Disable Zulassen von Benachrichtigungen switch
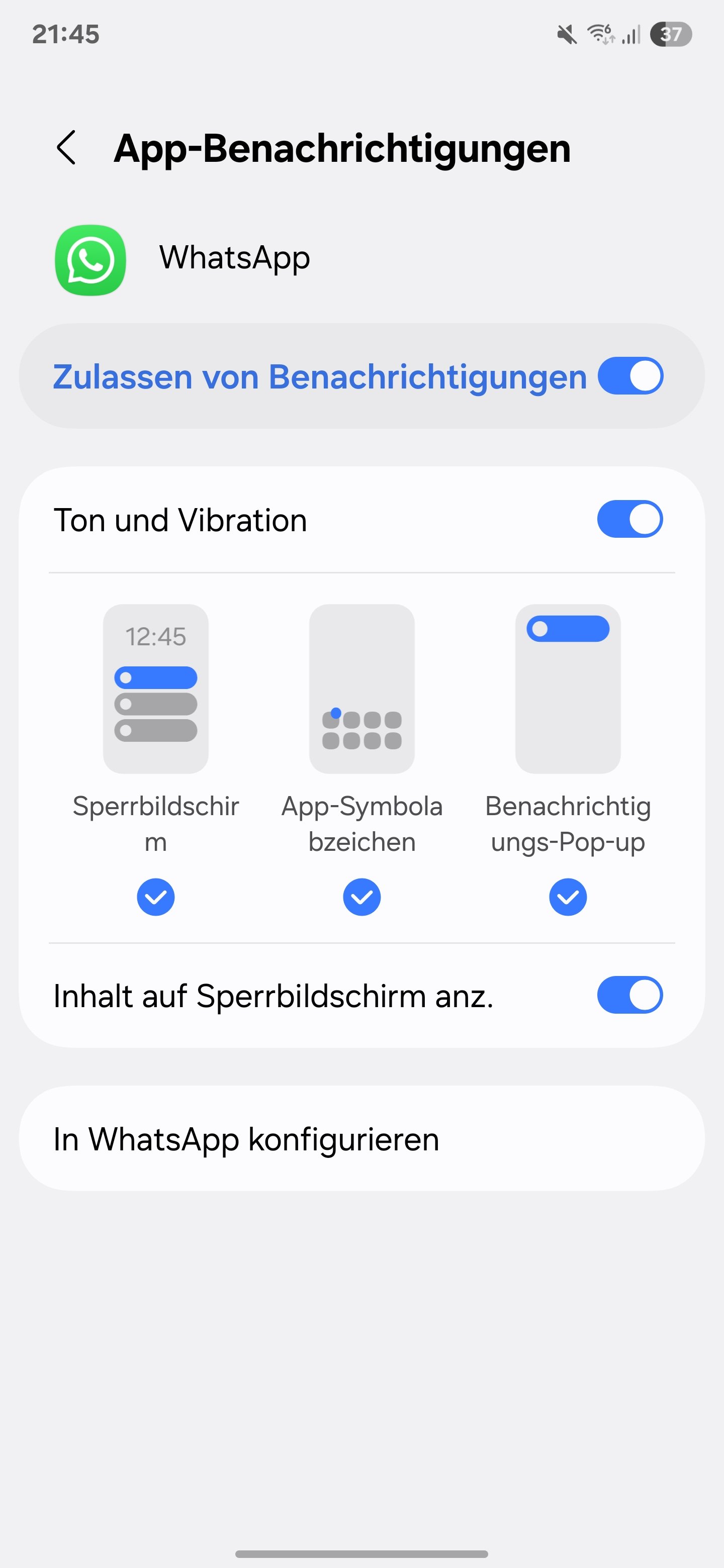The width and height of the screenshot is (724, 1568). pos(629,376)
